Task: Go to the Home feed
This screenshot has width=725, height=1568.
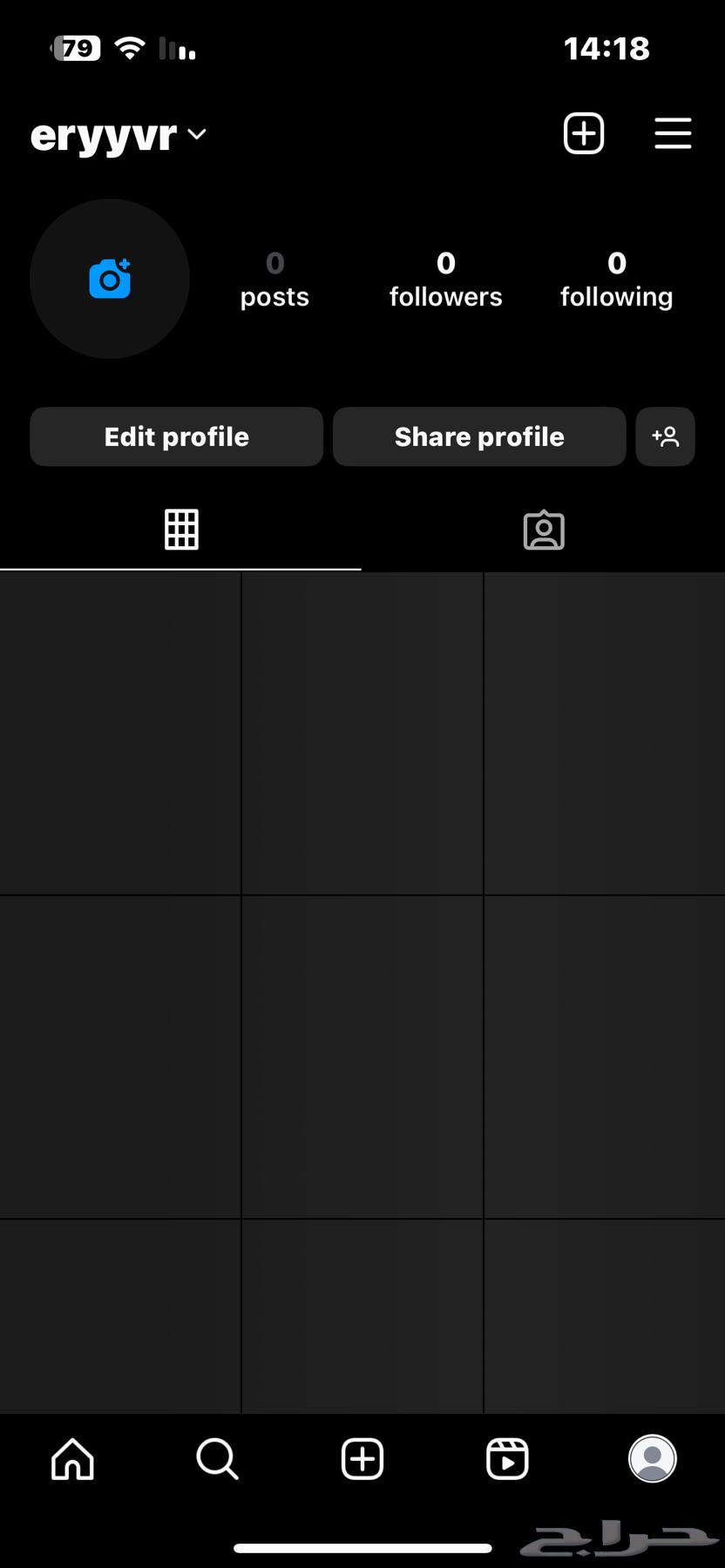Action: 72,1458
